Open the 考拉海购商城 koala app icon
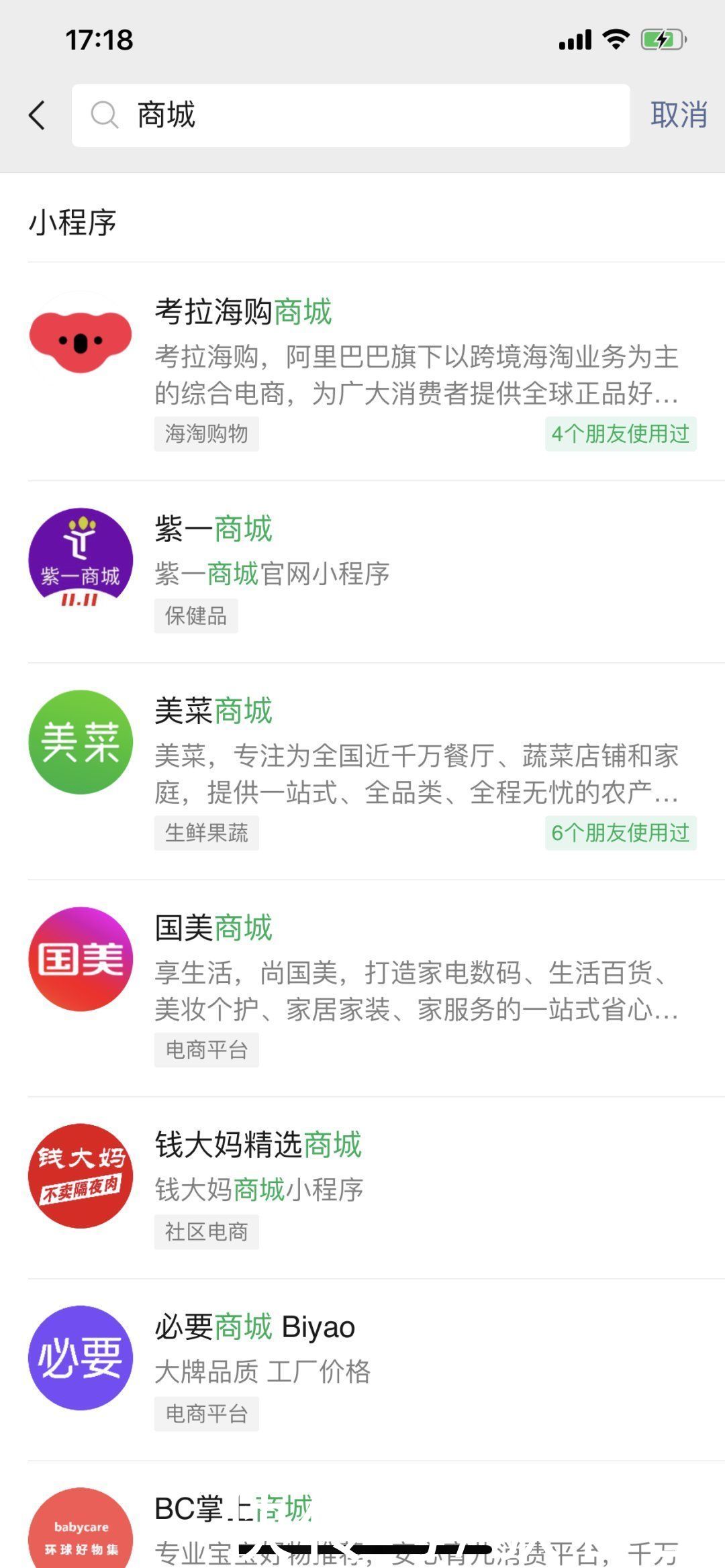Screen dimensions: 725x1568 tap(81, 342)
